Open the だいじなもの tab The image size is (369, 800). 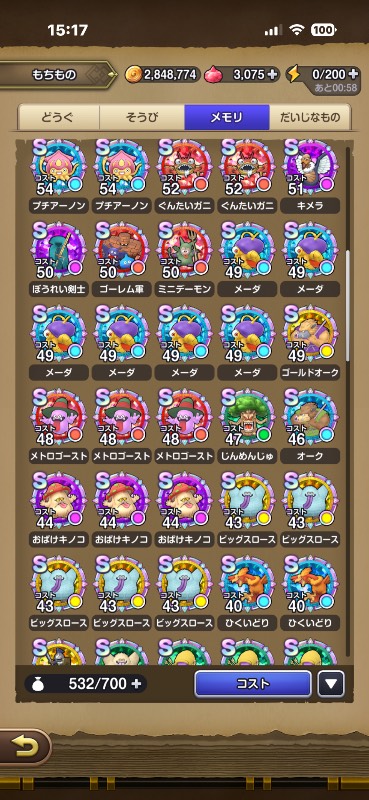click(309, 117)
